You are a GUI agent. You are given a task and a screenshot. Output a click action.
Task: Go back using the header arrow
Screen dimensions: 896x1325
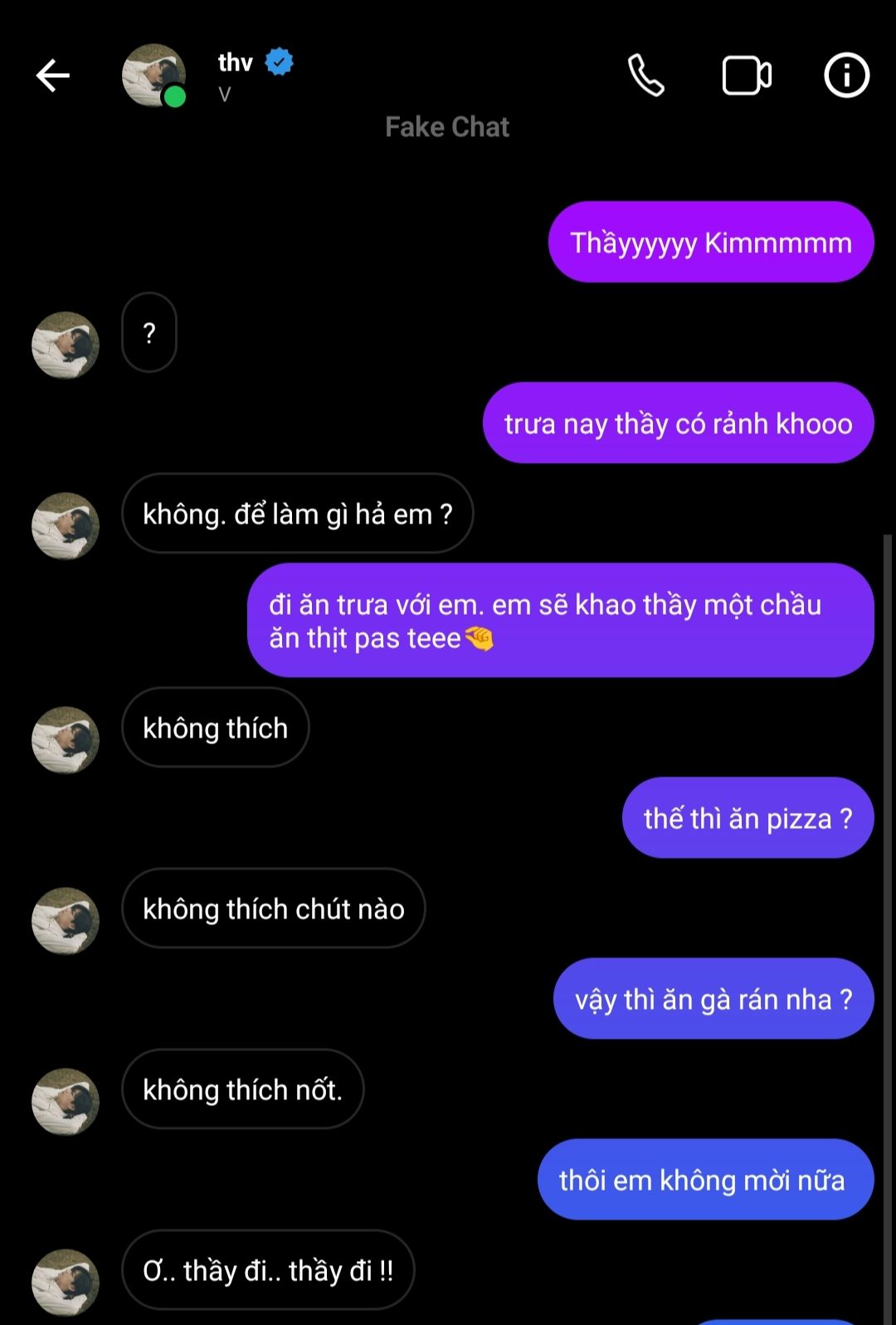point(52,76)
